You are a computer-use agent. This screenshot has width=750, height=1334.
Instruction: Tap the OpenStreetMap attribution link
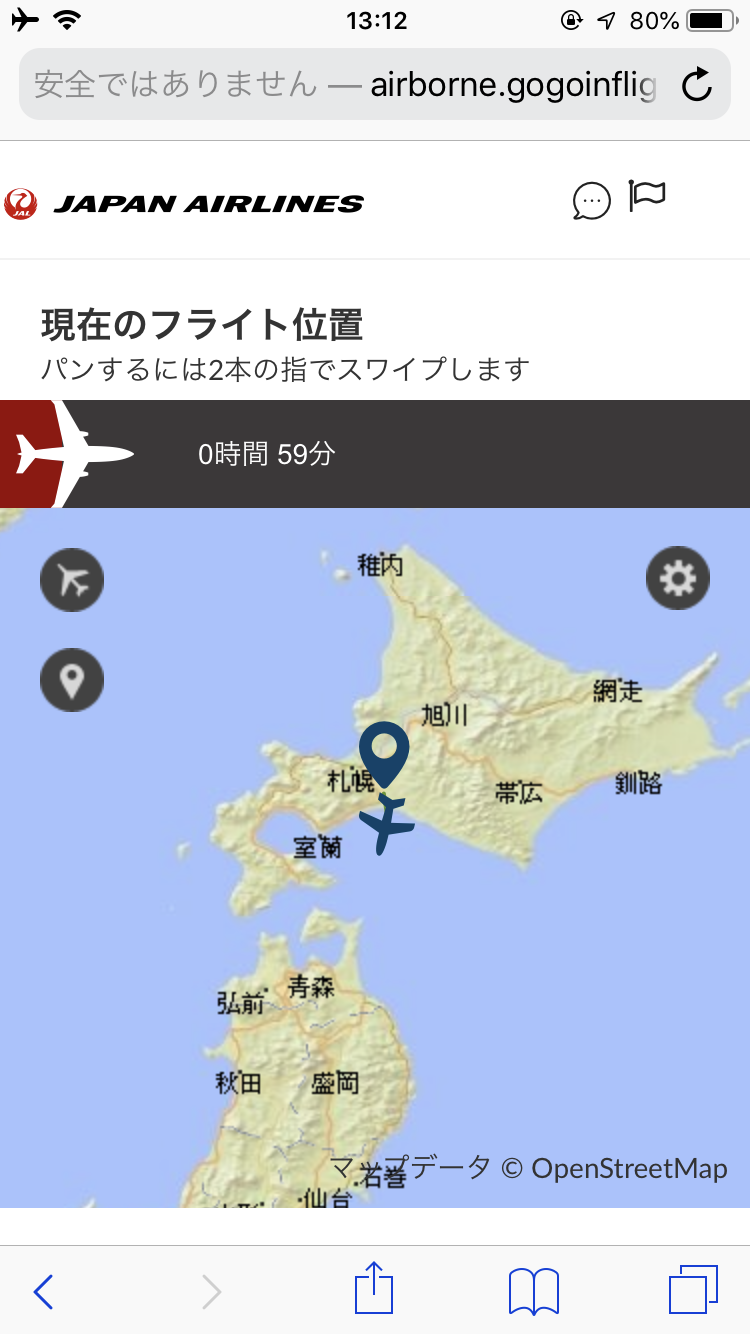tap(629, 1168)
